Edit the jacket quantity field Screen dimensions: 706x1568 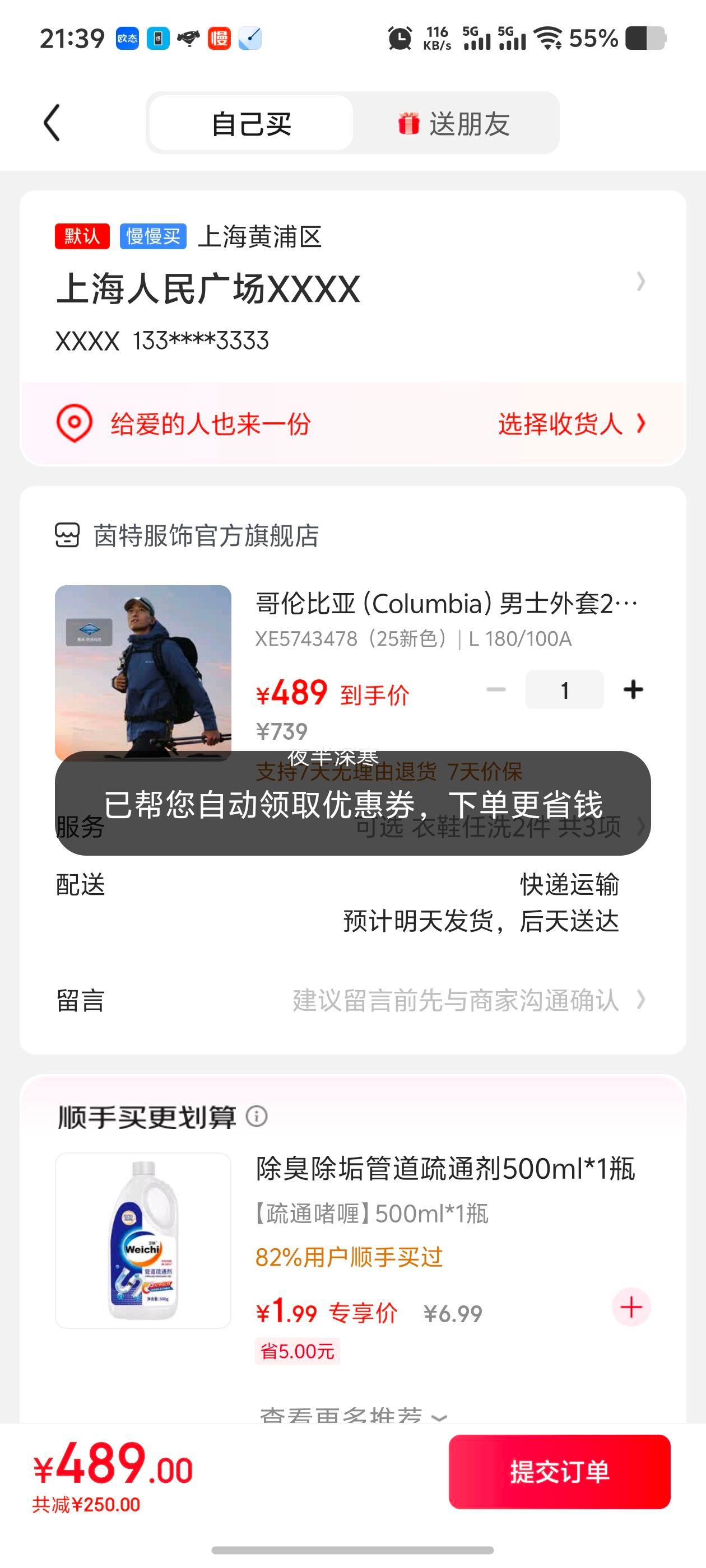coord(564,690)
